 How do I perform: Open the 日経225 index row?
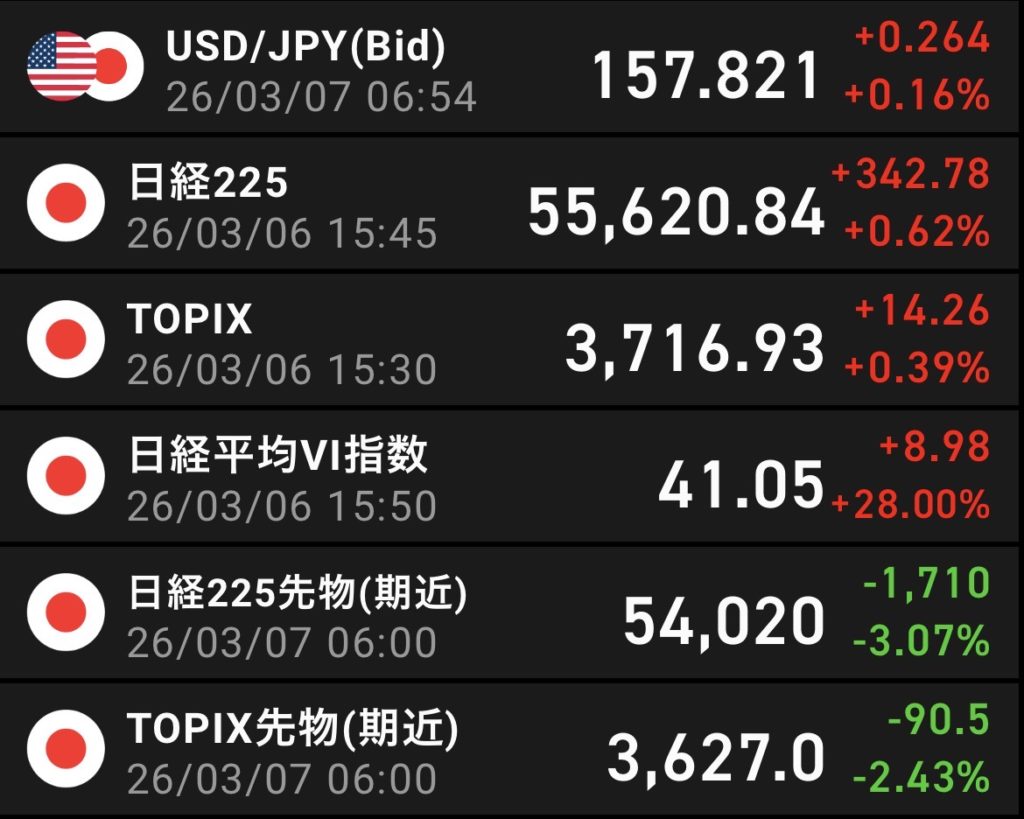click(x=510, y=204)
